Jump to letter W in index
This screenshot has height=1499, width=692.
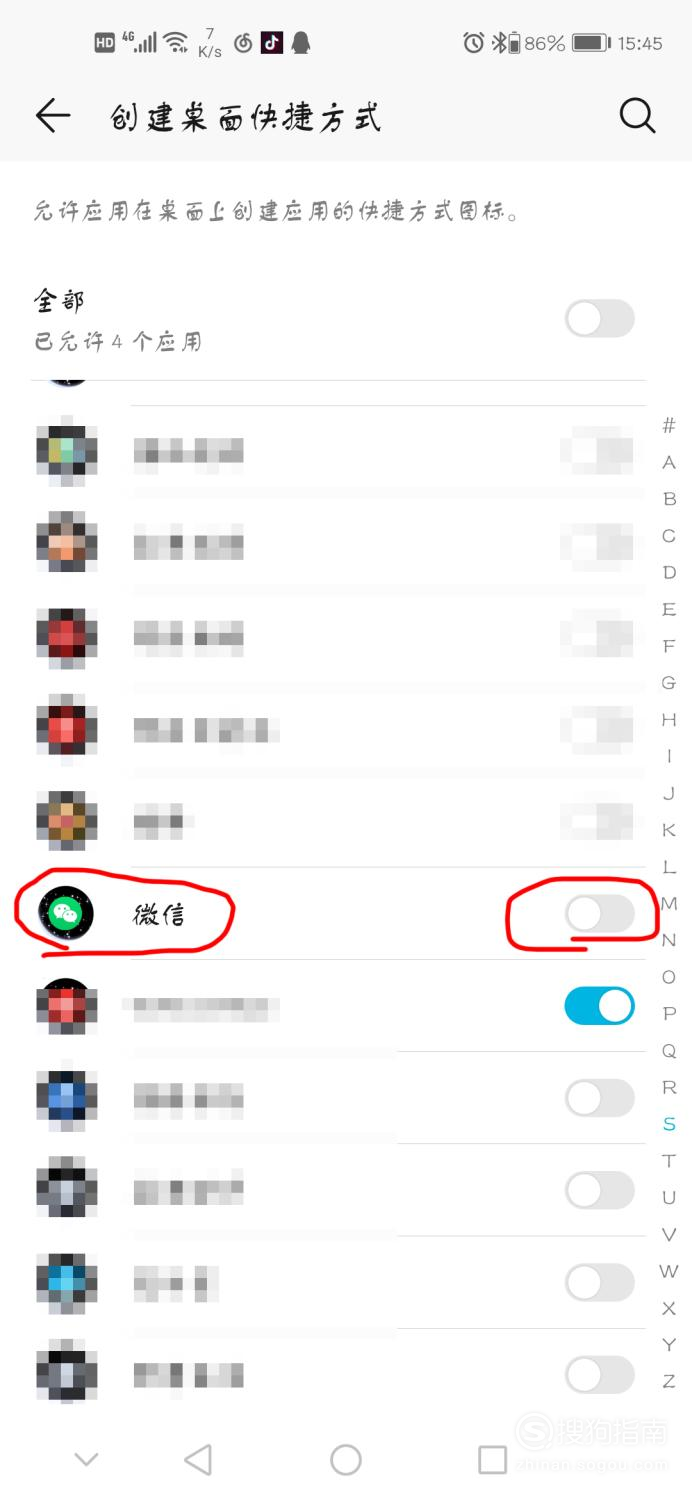(669, 1271)
